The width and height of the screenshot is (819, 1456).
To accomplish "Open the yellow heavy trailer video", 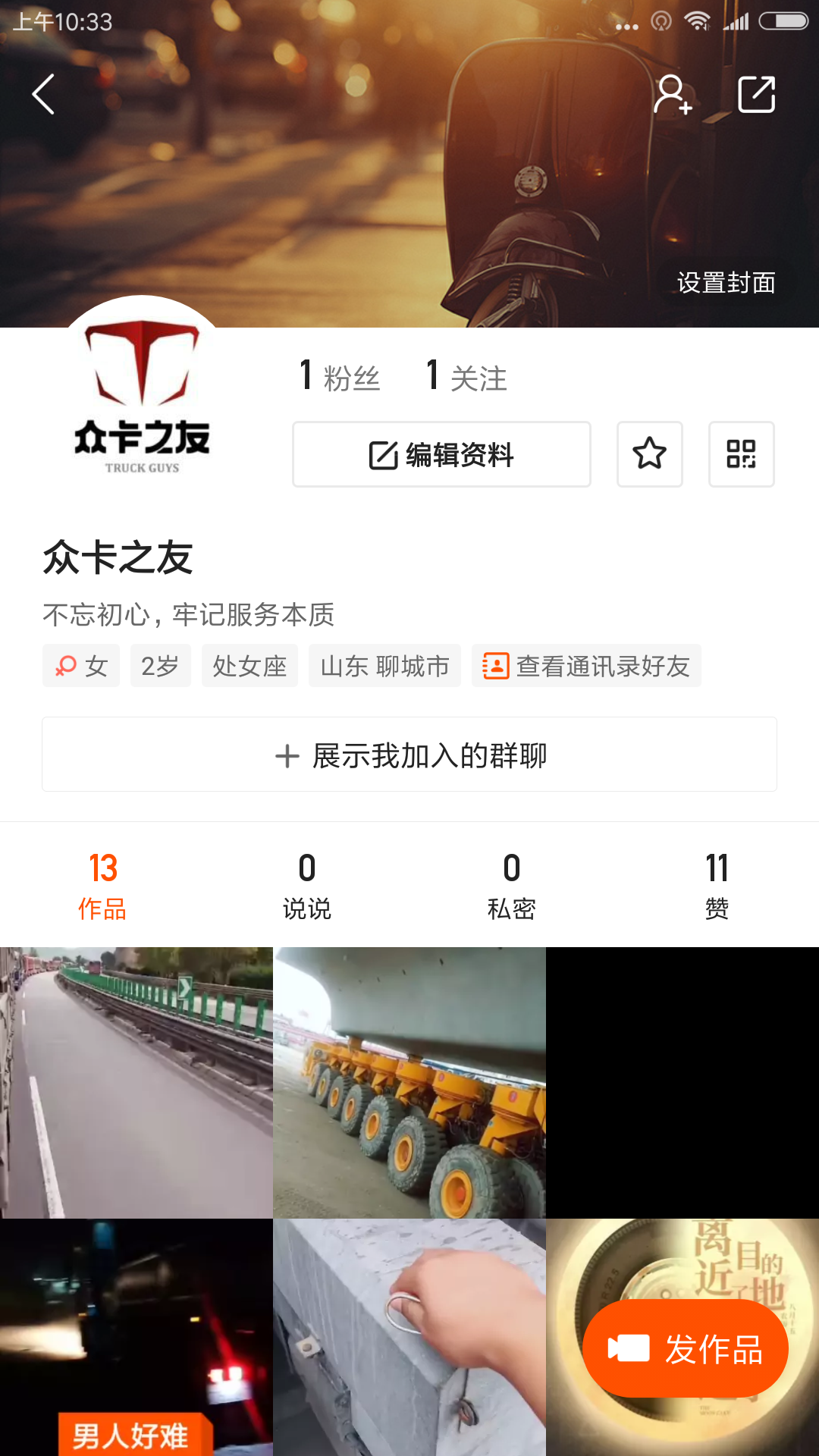I will tap(409, 1082).
